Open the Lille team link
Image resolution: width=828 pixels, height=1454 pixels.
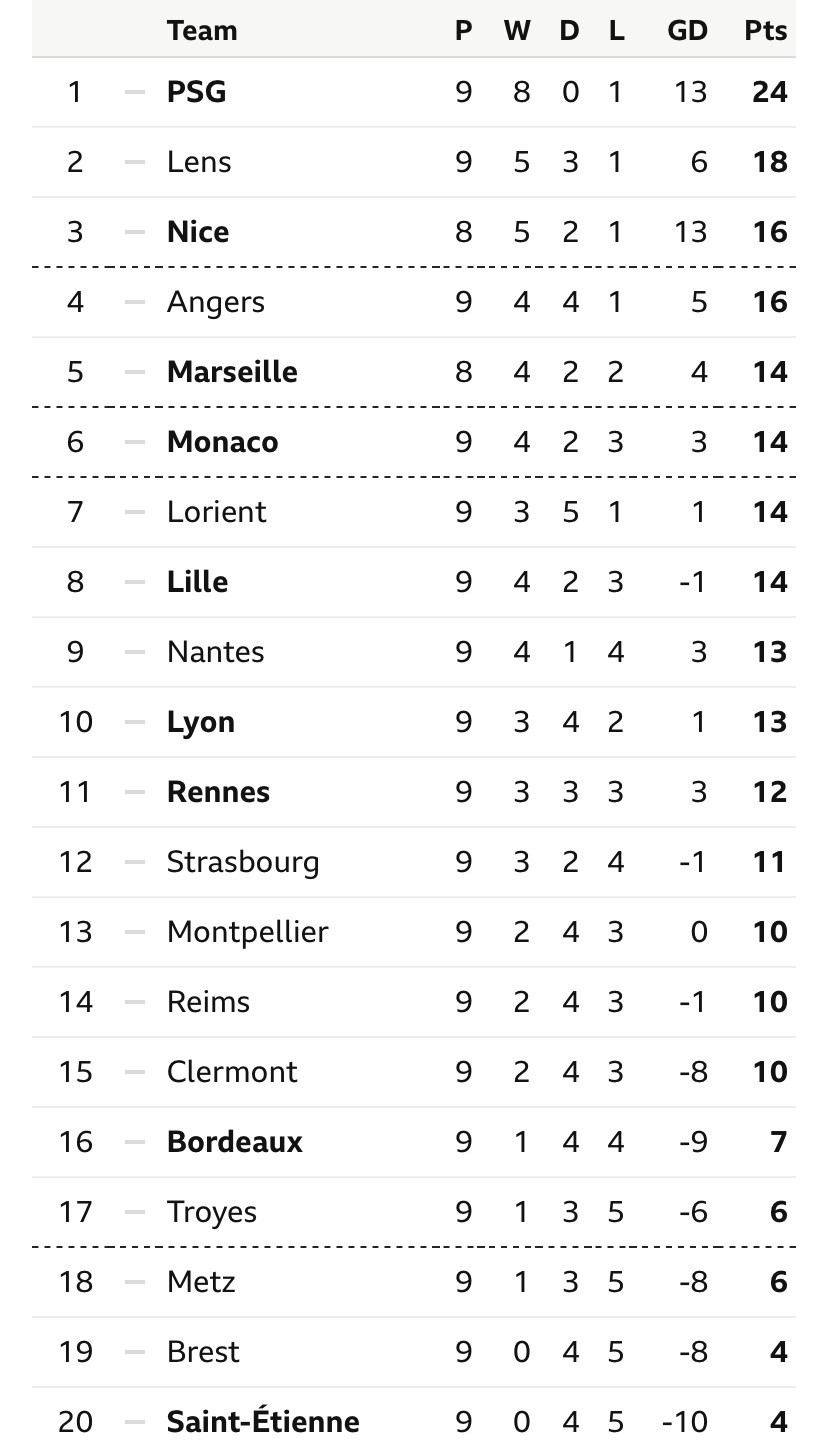pos(197,582)
